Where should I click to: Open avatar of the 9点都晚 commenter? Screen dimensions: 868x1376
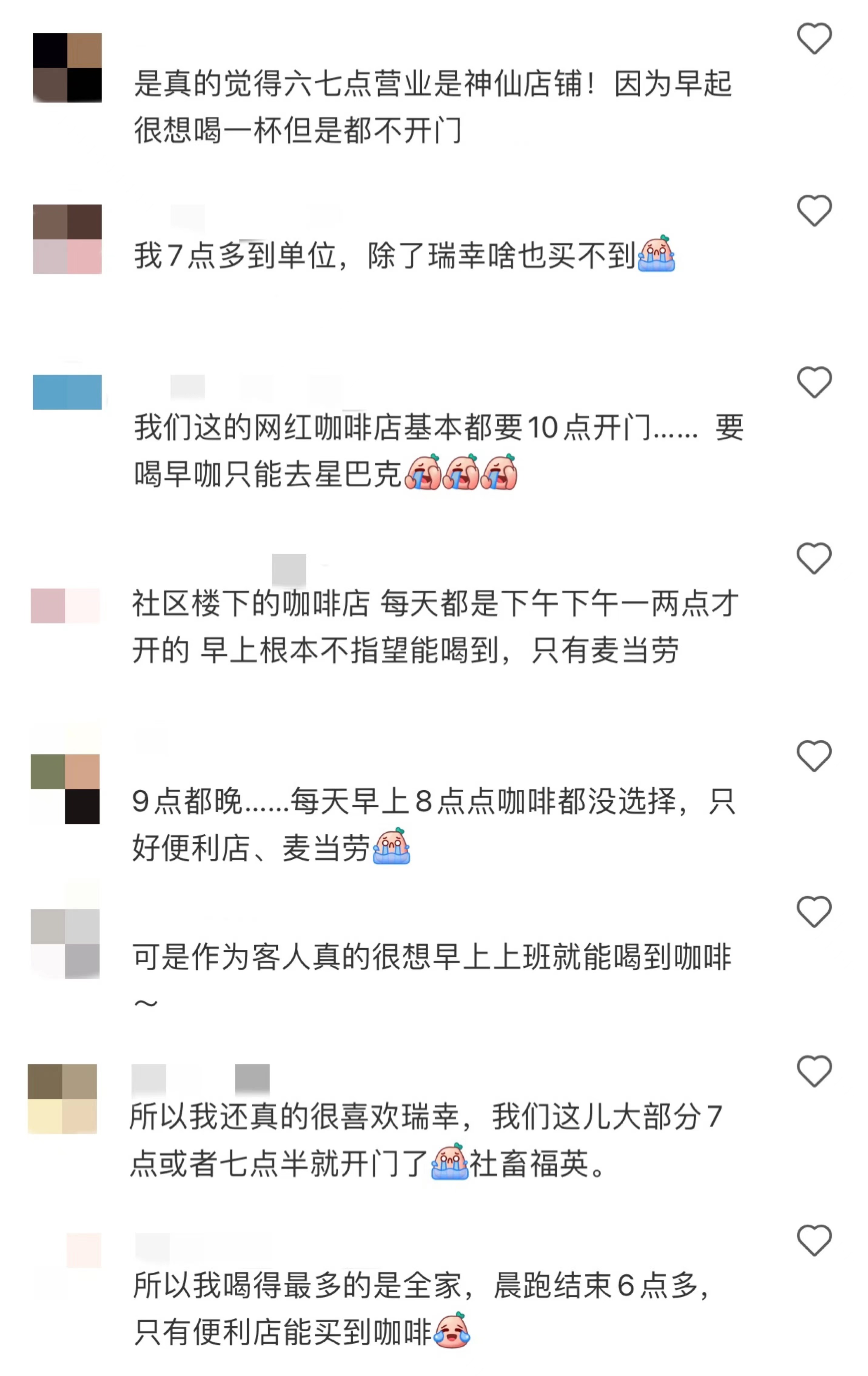pos(65,789)
